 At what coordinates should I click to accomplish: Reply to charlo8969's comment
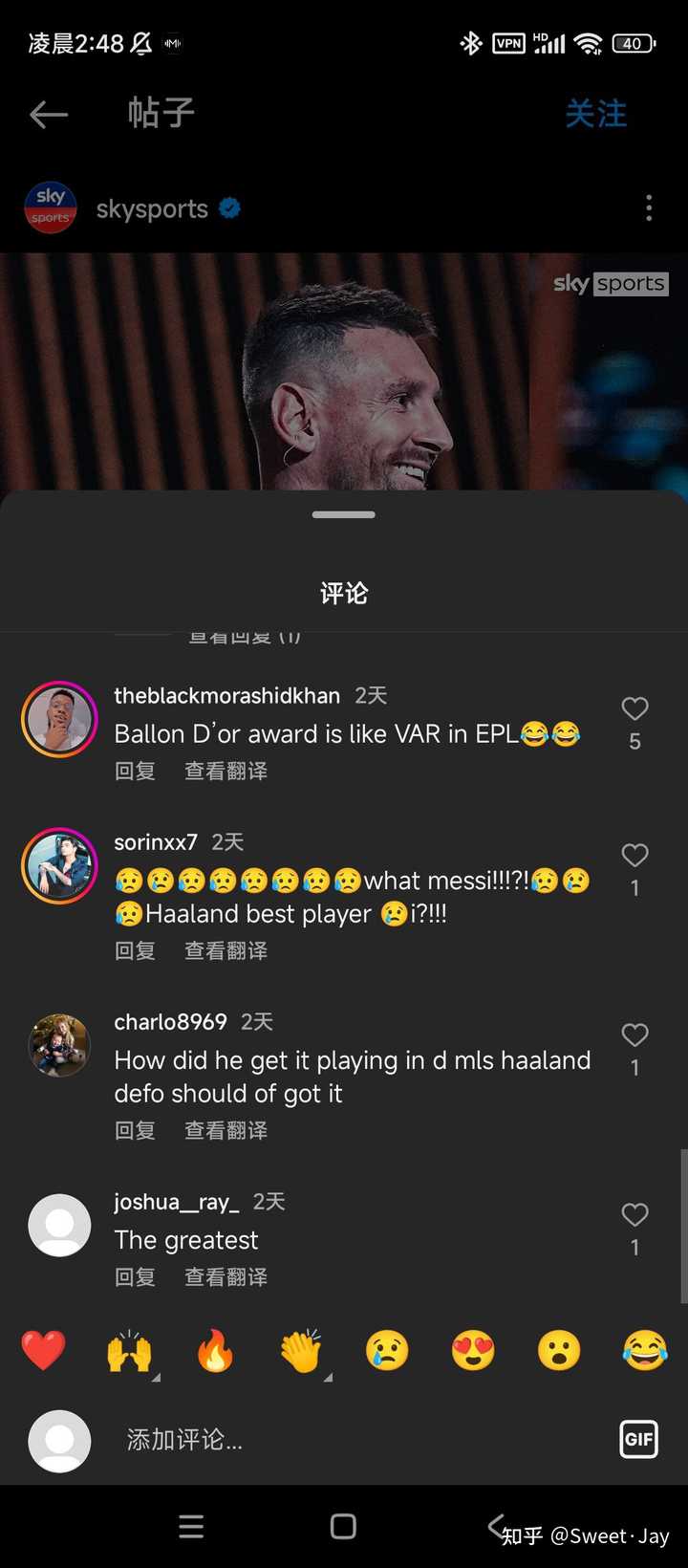[x=135, y=1130]
